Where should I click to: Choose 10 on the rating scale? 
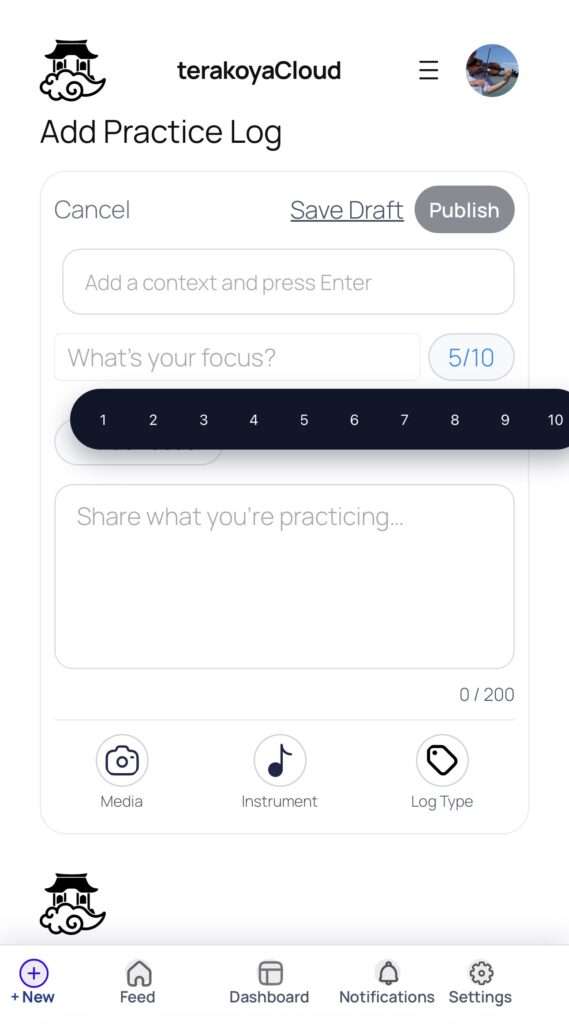point(555,420)
